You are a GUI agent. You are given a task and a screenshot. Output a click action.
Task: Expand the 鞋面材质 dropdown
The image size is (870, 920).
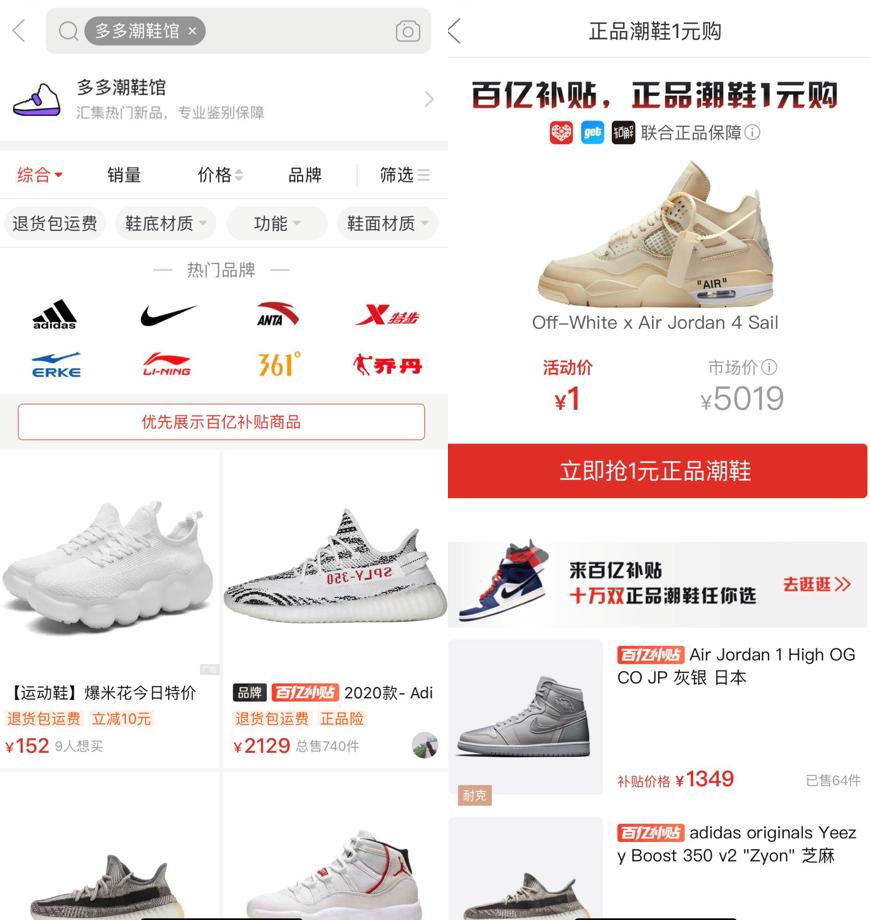[388, 223]
